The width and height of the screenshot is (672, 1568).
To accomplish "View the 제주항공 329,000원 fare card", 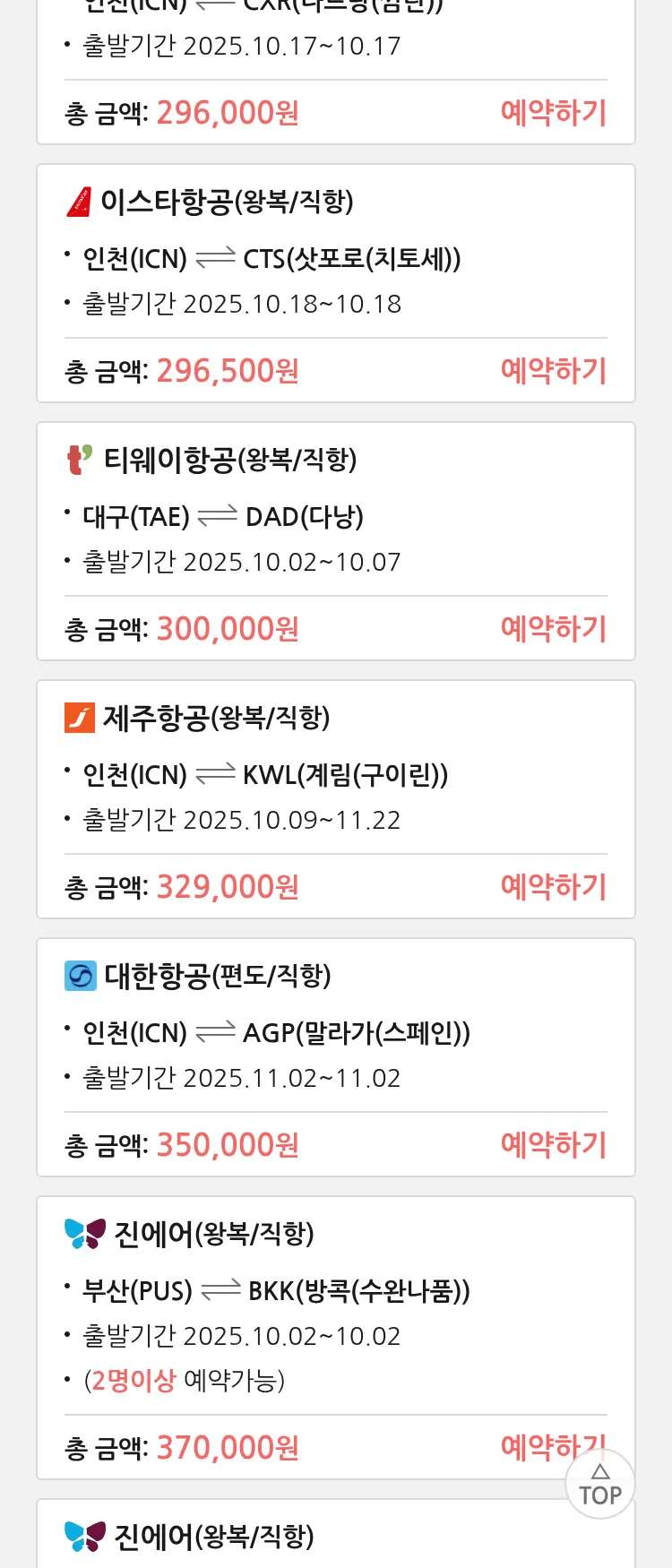I will (x=335, y=776).
